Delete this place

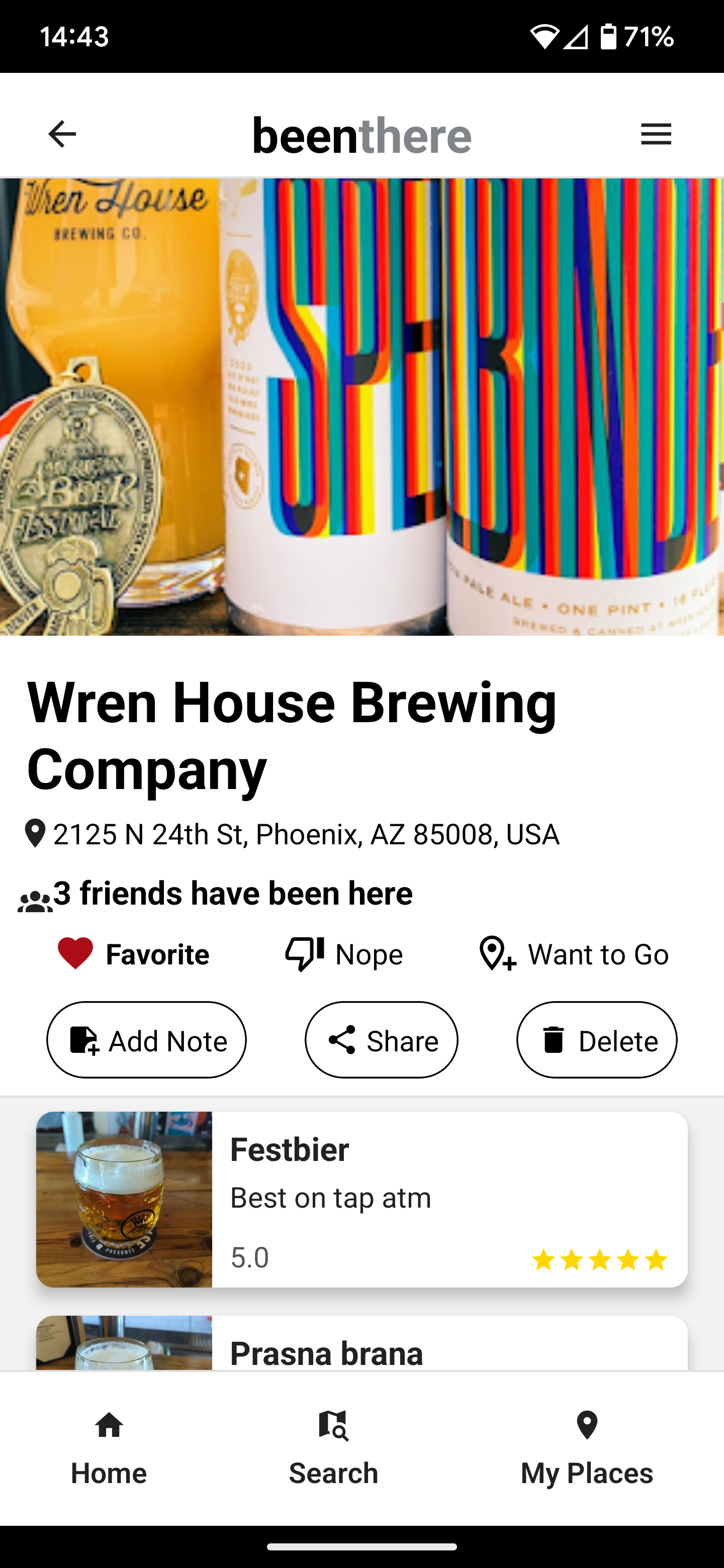click(x=597, y=1040)
